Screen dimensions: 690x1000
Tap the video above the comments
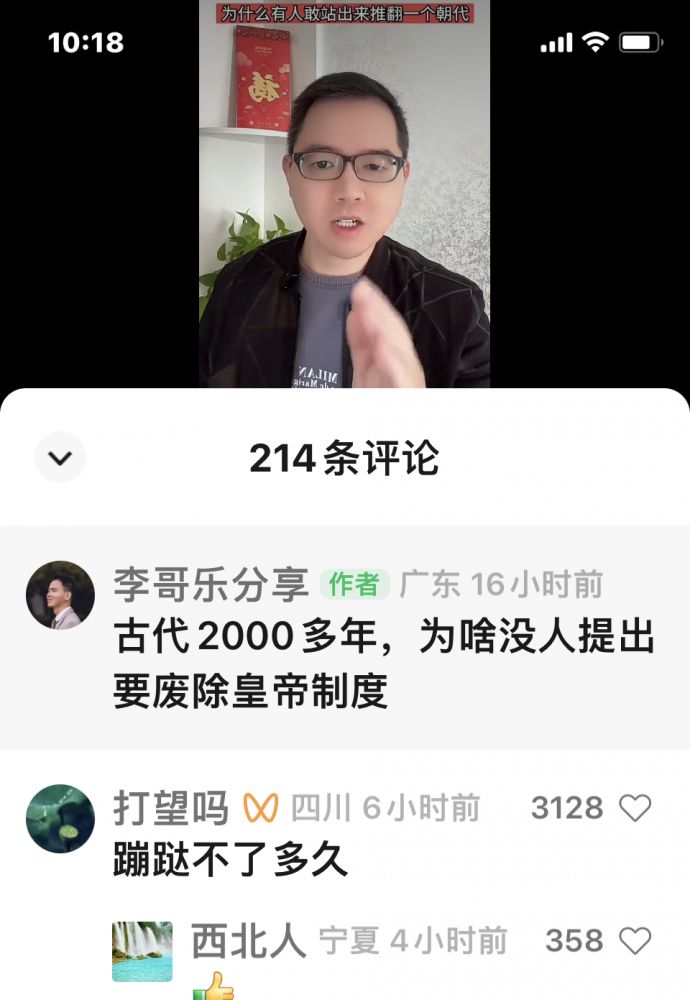[344, 200]
